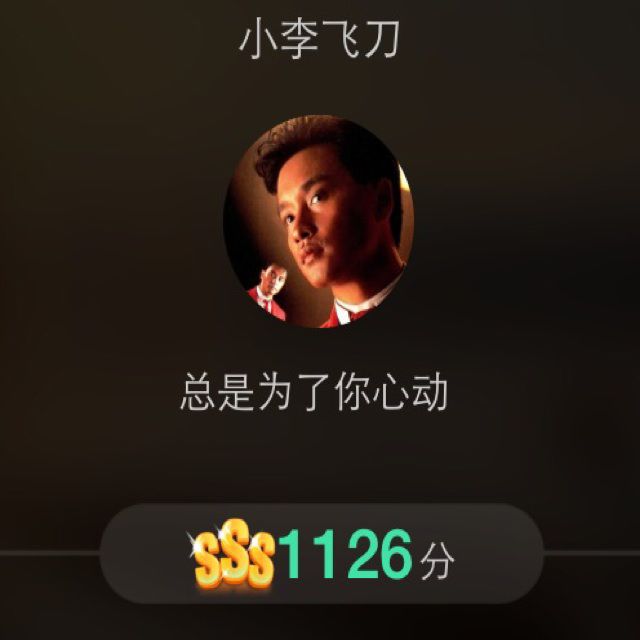
Task: Open 小李飞刀's profile avatar
Action: pyautogui.click(x=319, y=220)
